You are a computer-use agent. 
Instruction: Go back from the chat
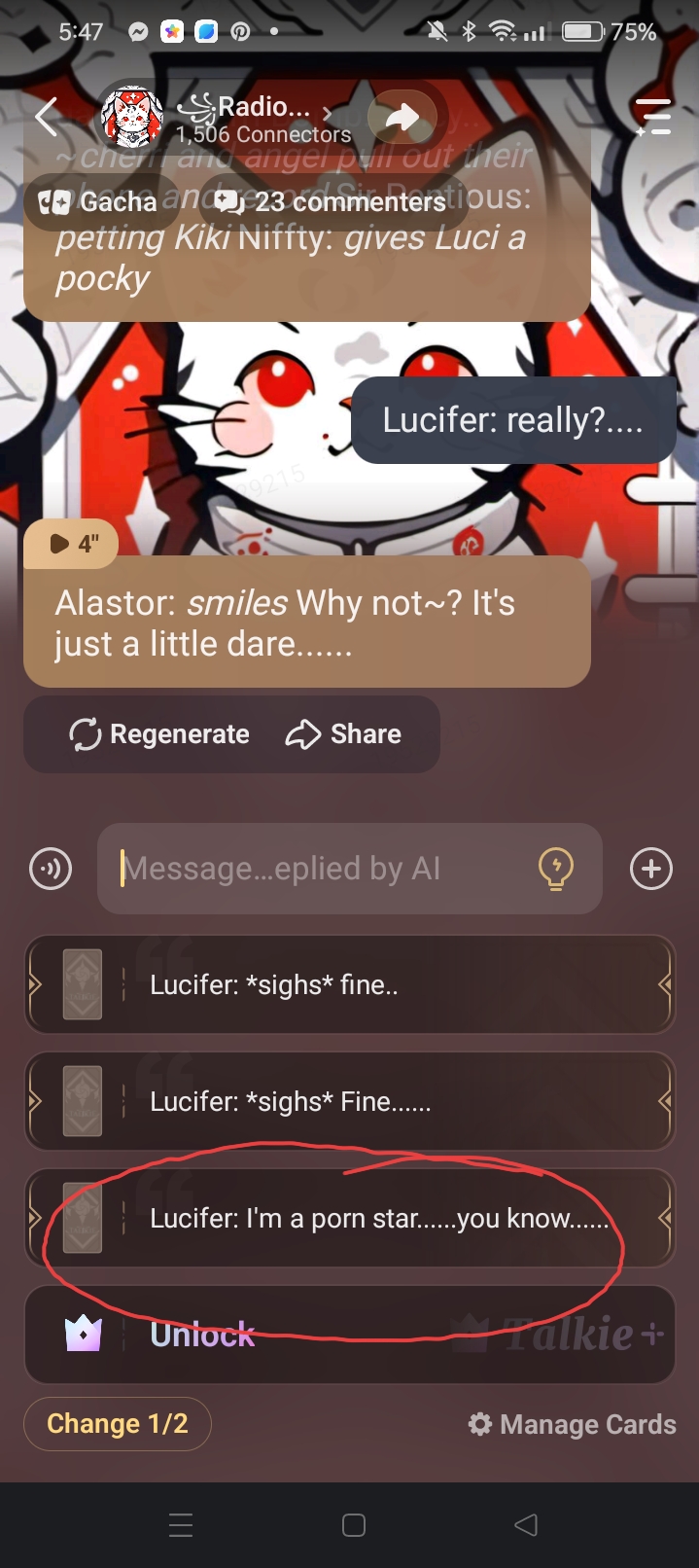[46, 118]
